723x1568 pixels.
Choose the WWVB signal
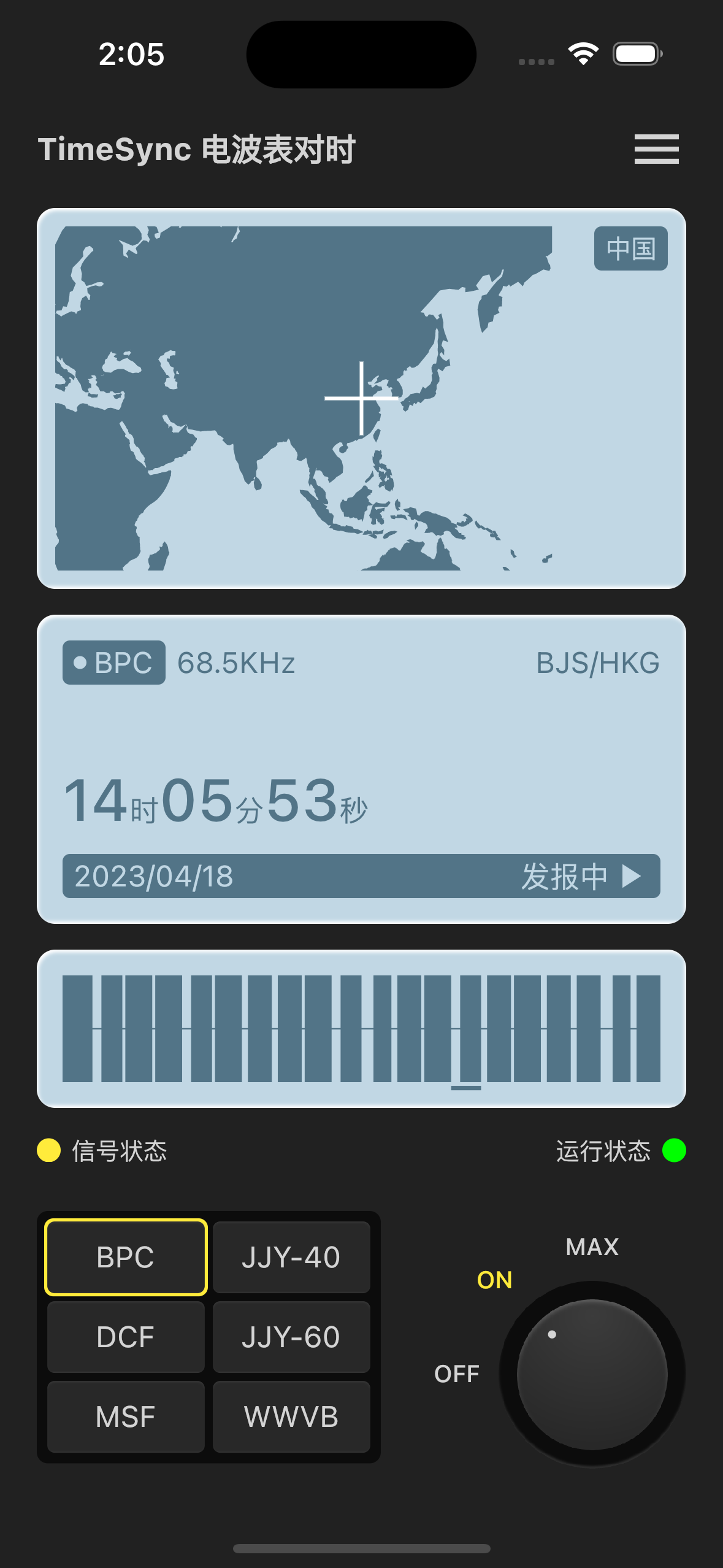(x=291, y=1416)
